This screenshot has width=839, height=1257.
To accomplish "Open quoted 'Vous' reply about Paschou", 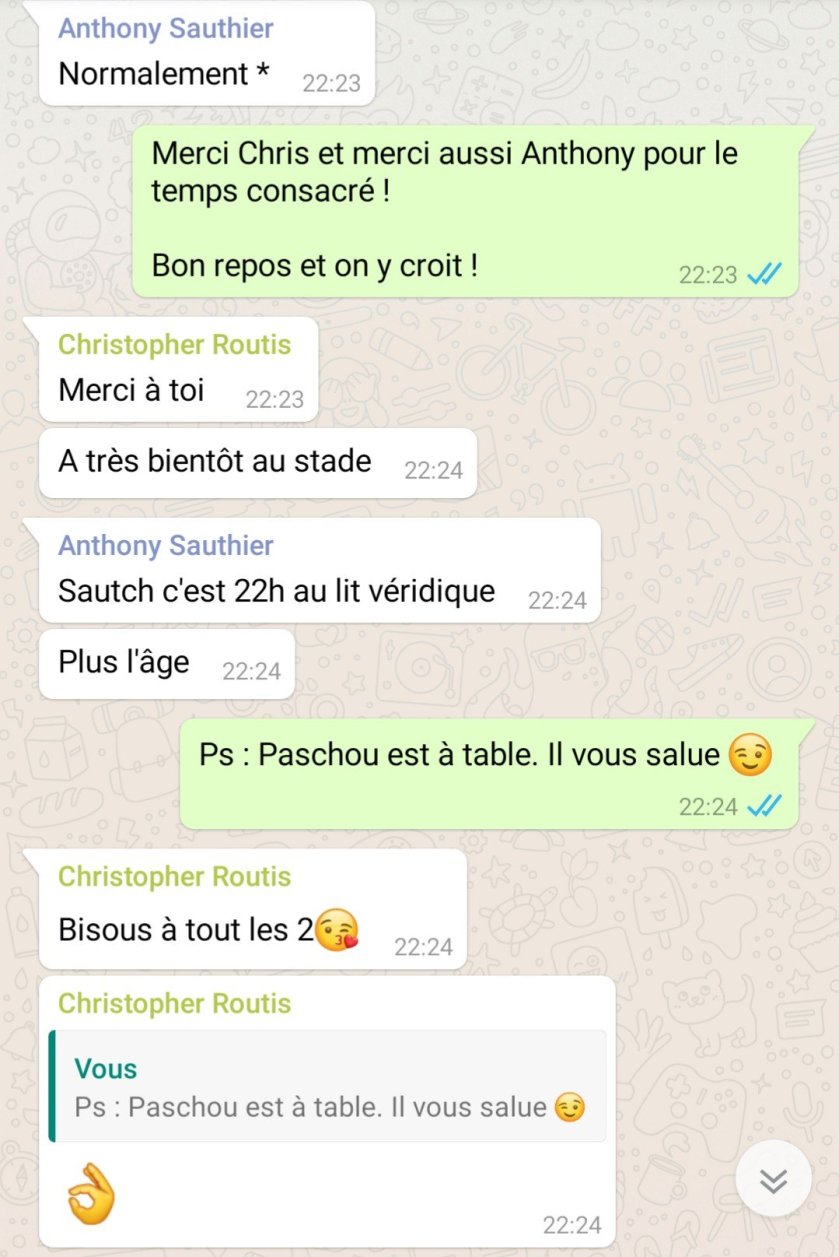I will pos(328,1087).
